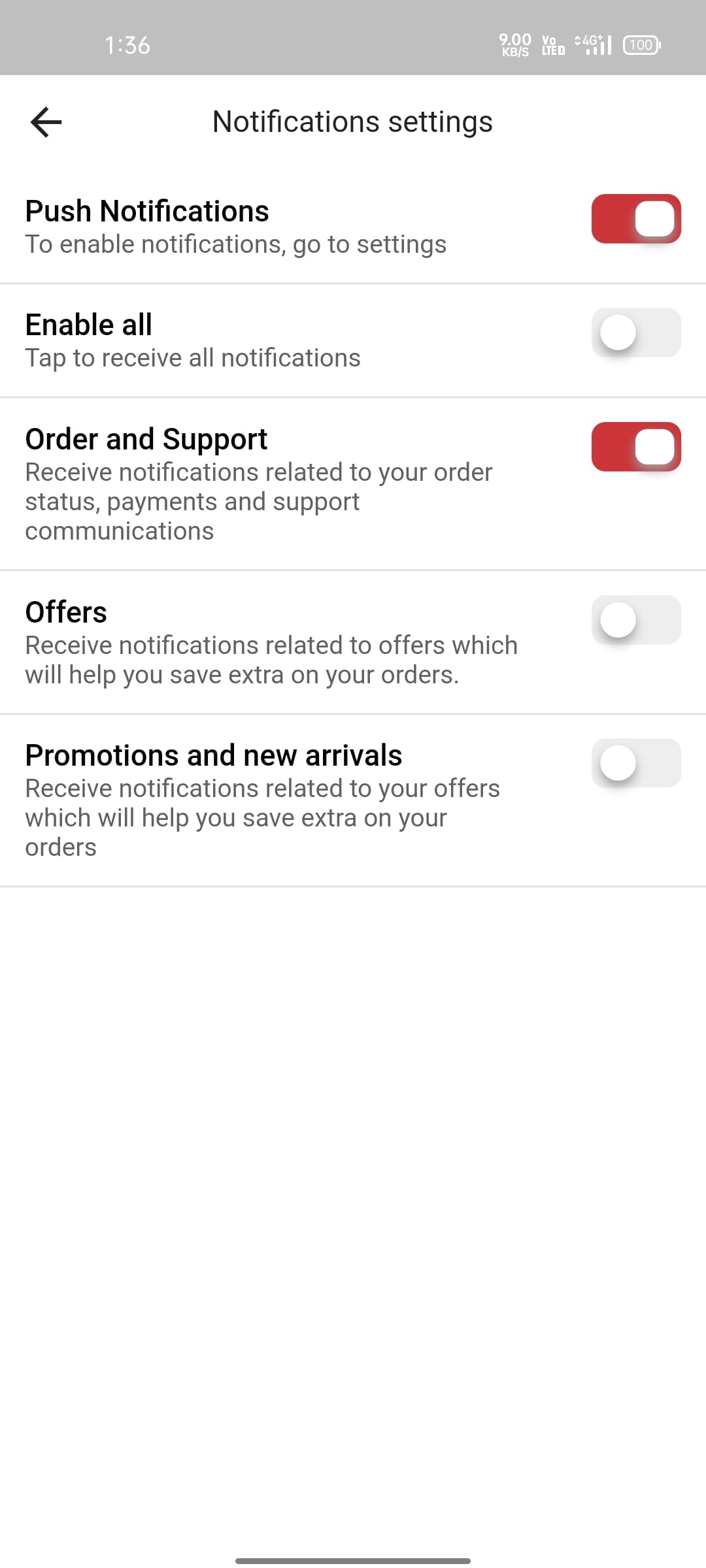The height and width of the screenshot is (1568, 706).
Task: Turn off the Push Notifications switch
Action: click(x=635, y=219)
